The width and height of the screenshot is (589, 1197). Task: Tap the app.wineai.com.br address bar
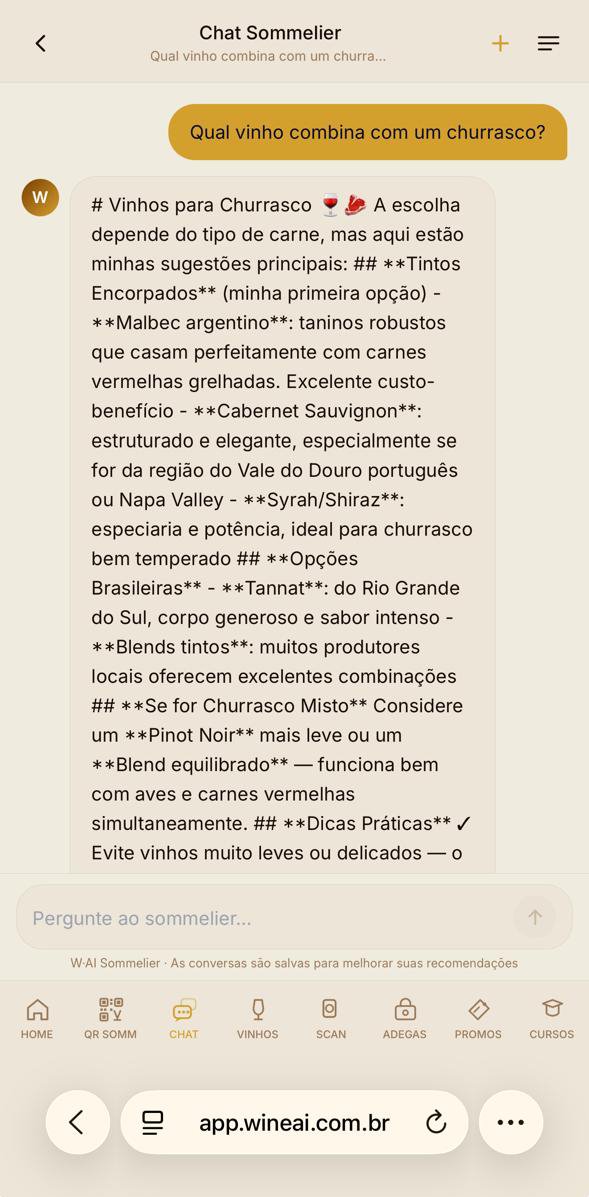[x=294, y=1122]
